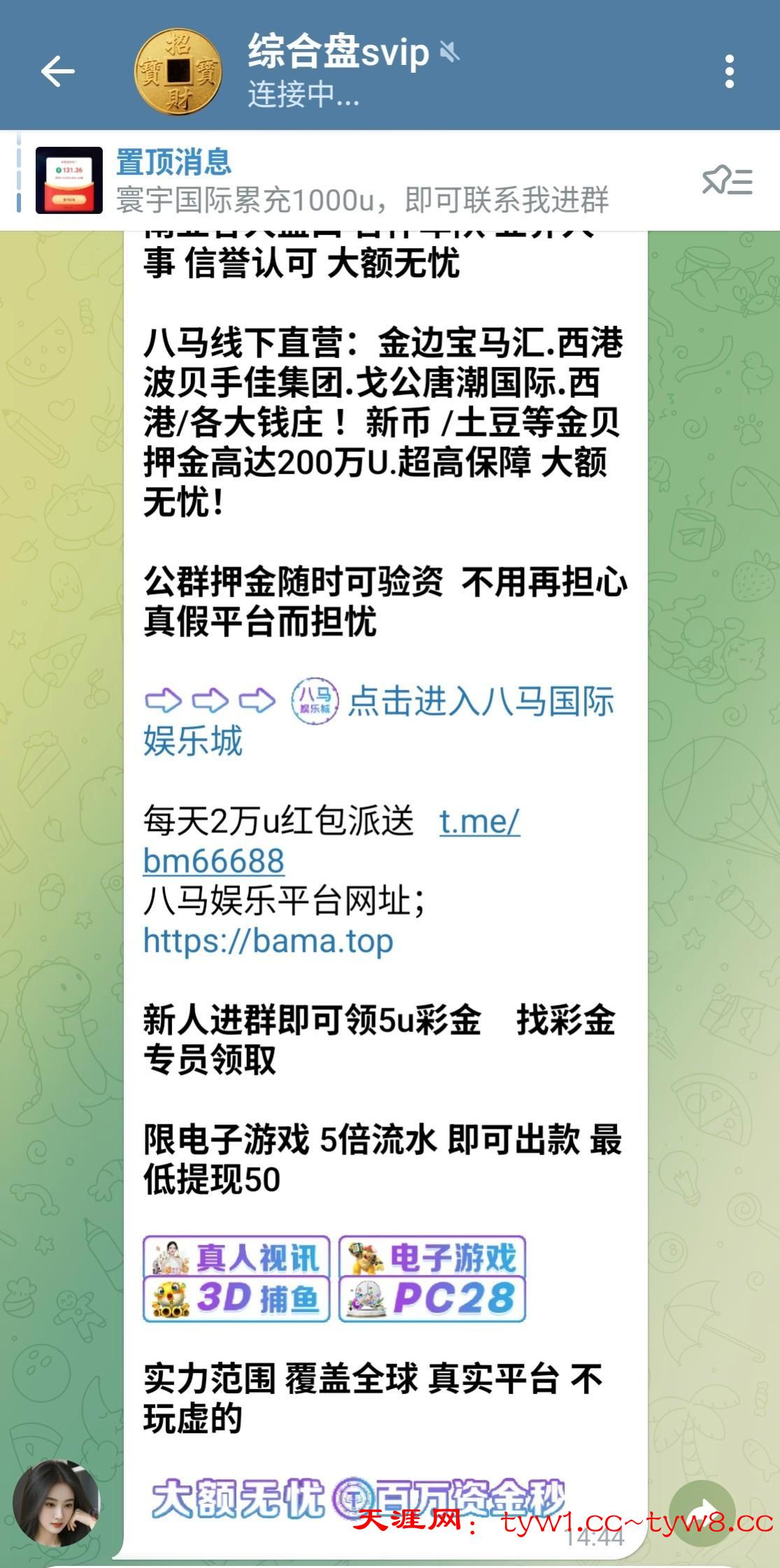View the sender's profile picture

(57, 1502)
